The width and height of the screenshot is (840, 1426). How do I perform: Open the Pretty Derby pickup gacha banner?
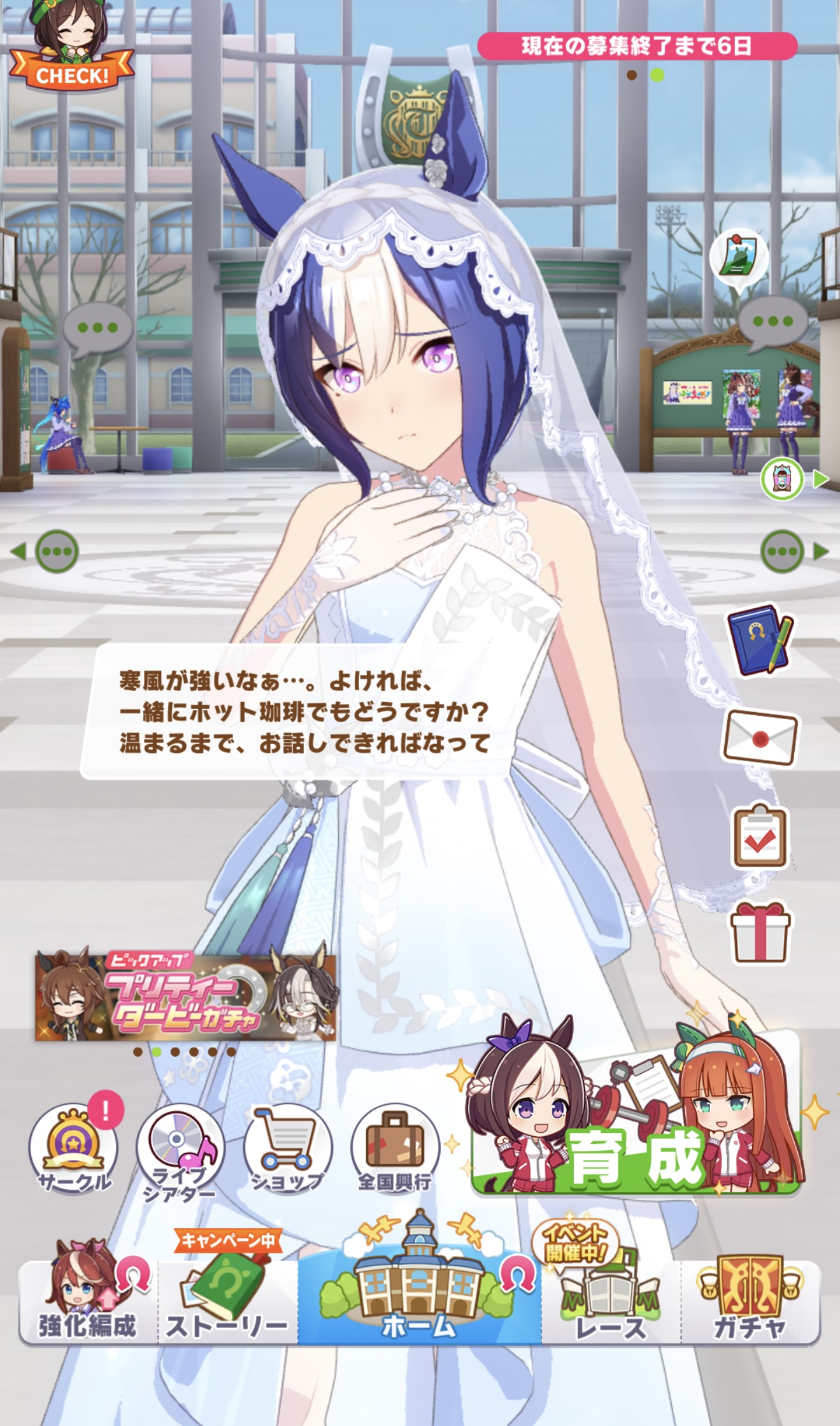[x=185, y=997]
